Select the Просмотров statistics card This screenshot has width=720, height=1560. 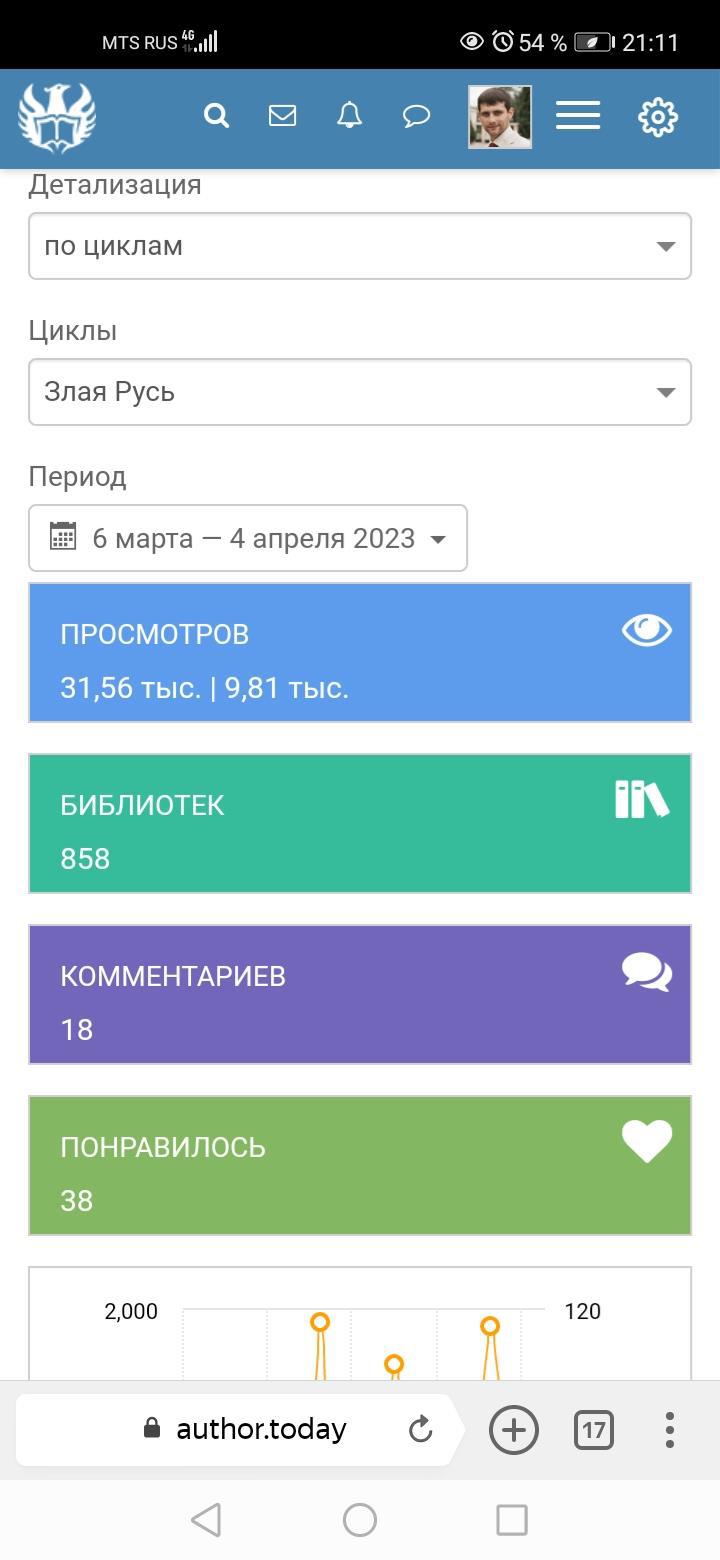tap(360, 652)
